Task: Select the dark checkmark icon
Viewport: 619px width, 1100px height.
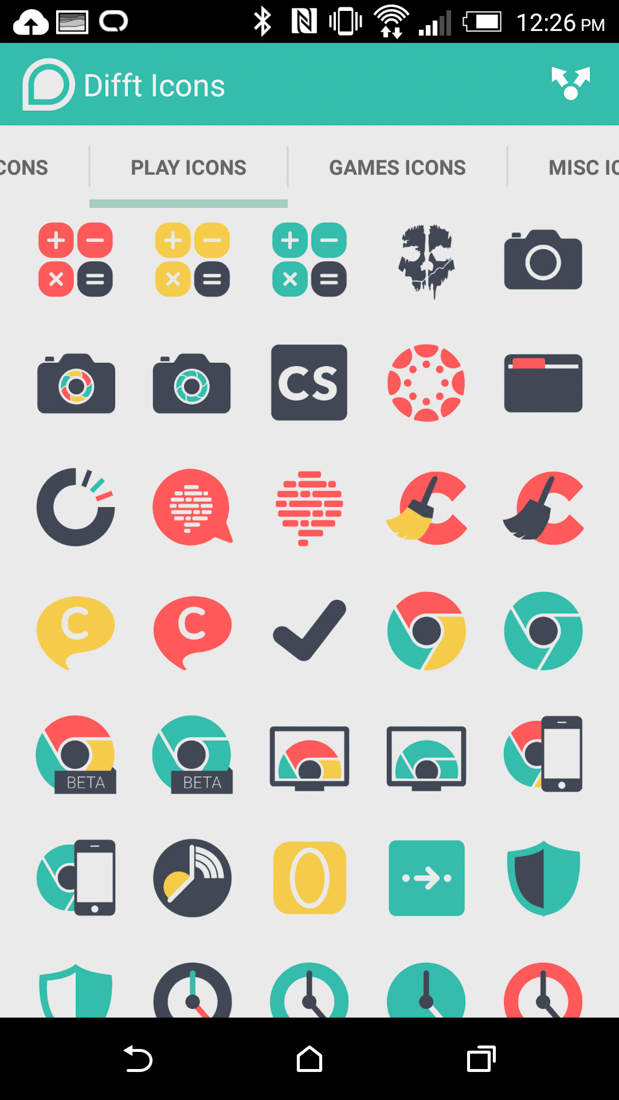Action: click(309, 631)
